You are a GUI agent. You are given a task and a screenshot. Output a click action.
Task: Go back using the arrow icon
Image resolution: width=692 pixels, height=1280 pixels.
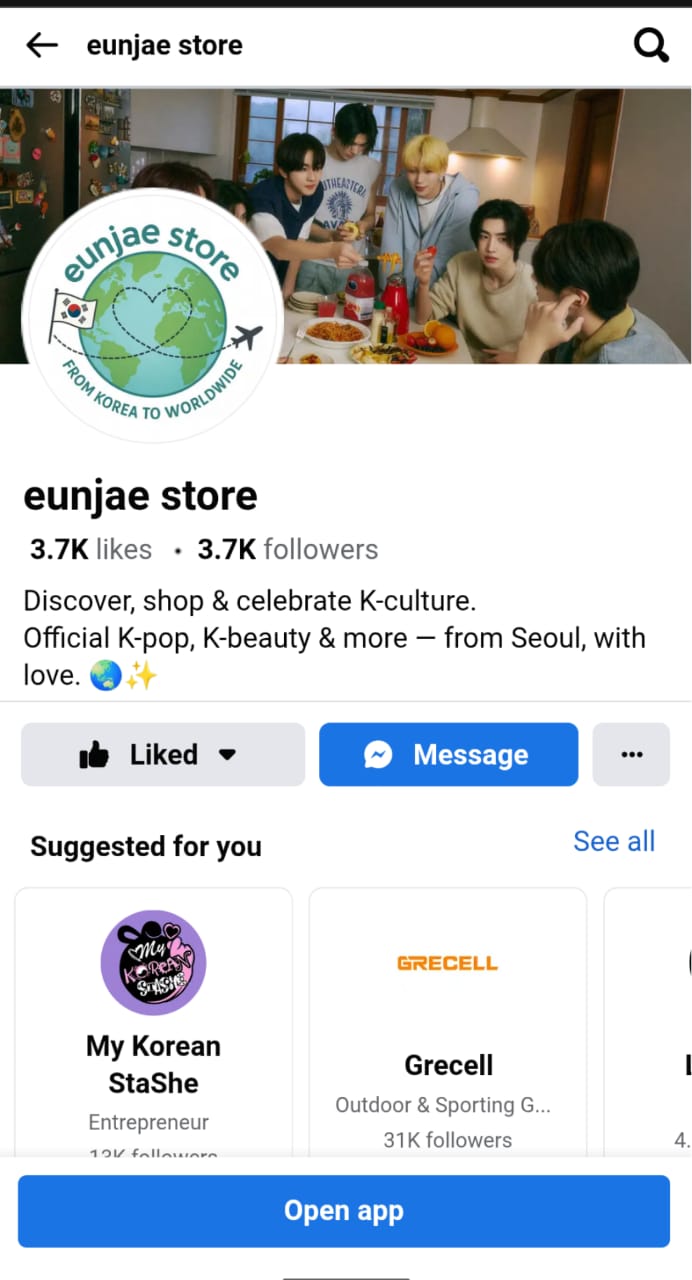click(x=42, y=45)
